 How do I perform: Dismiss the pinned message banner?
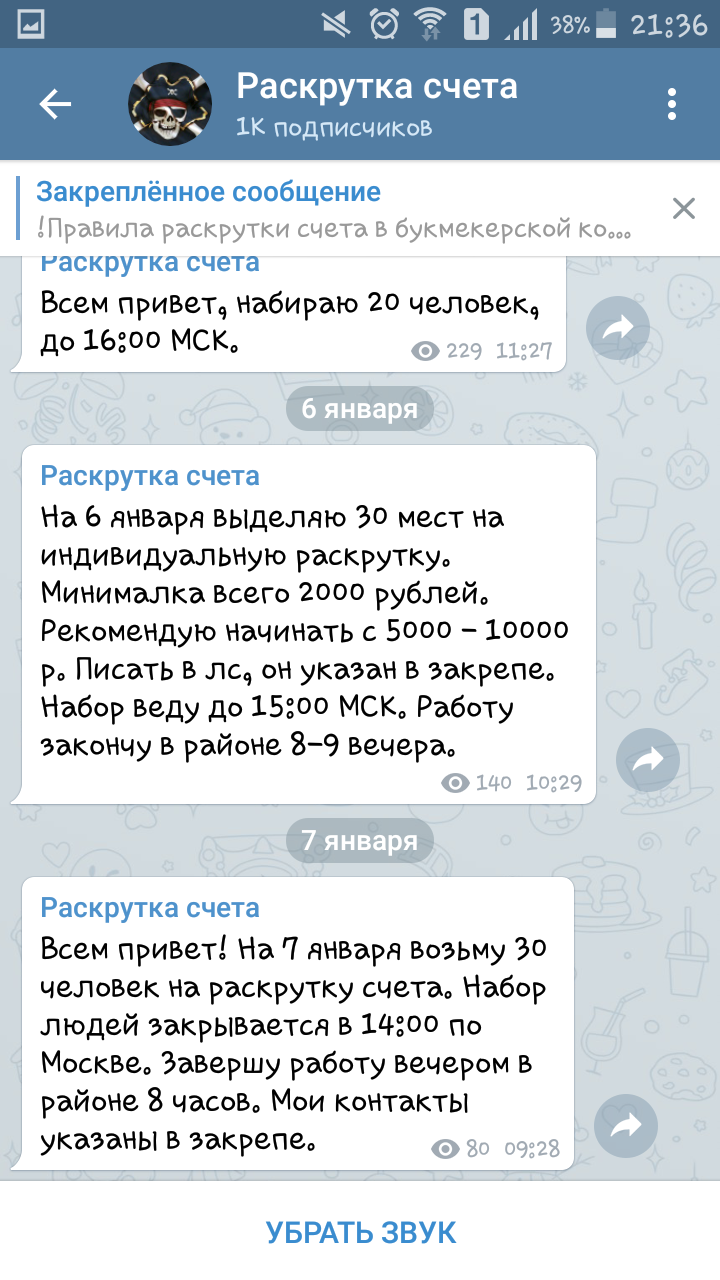tap(683, 208)
